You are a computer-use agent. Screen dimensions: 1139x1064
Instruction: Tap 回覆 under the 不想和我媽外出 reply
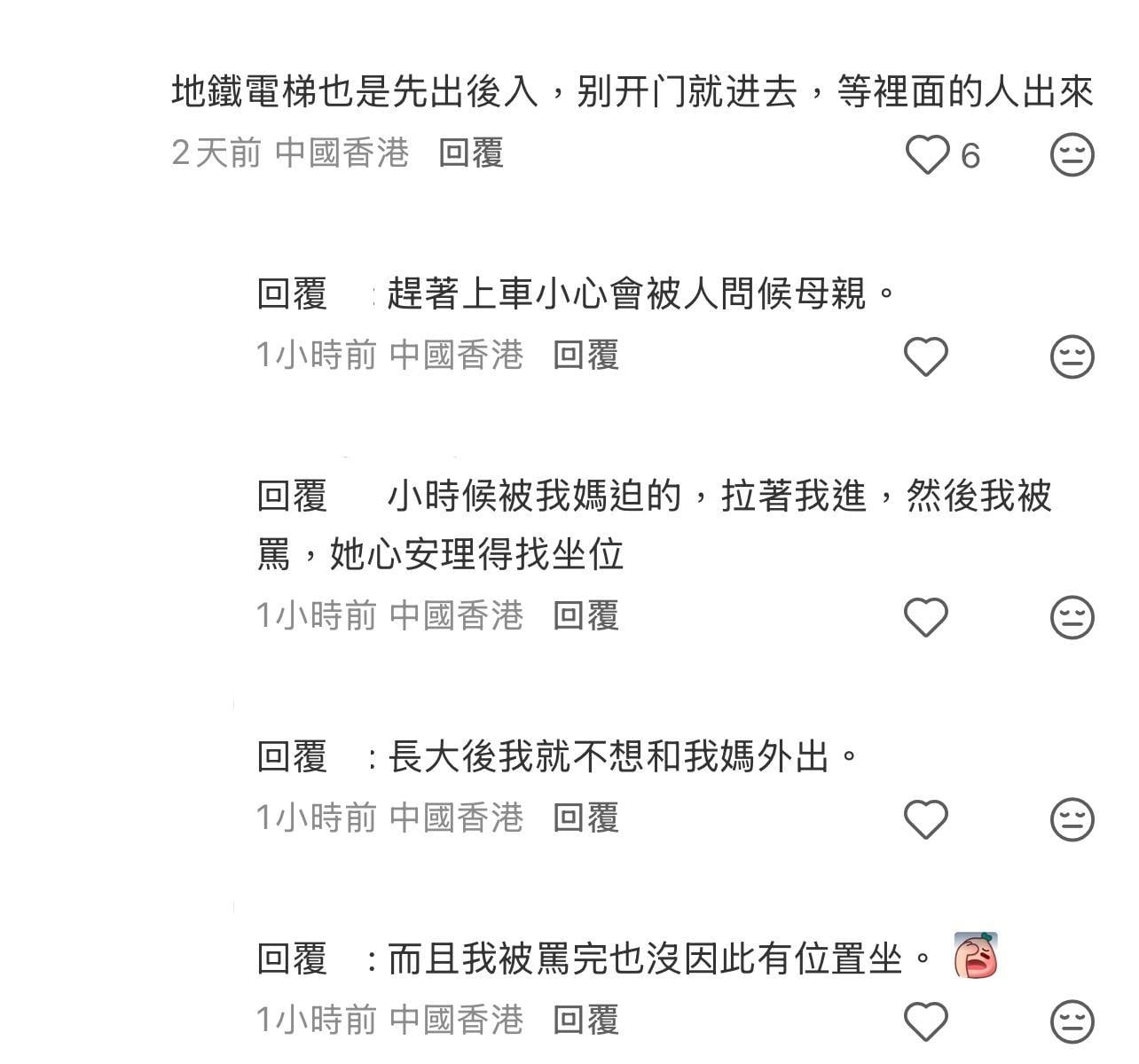click(585, 818)
